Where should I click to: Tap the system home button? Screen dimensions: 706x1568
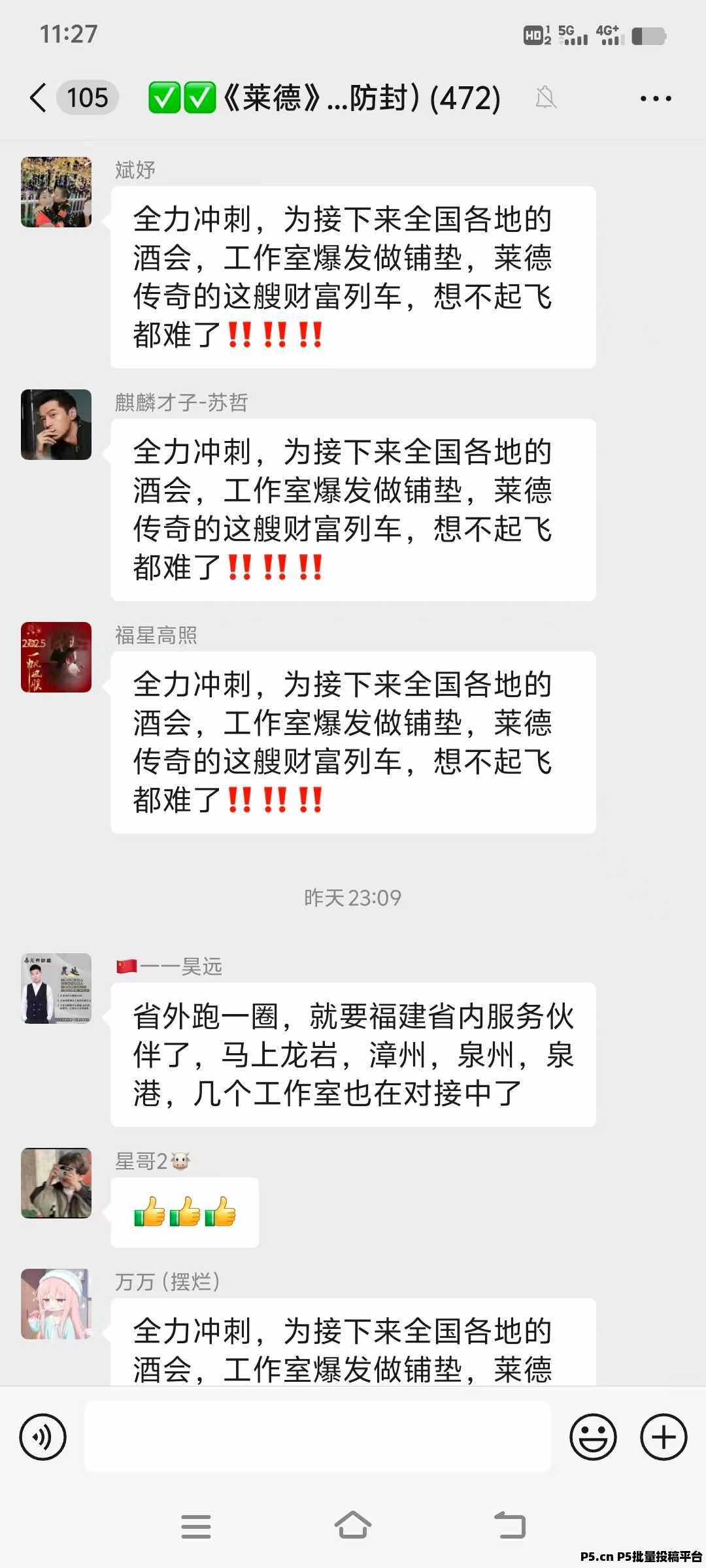pyautogui.click(x=353, y=1526)
